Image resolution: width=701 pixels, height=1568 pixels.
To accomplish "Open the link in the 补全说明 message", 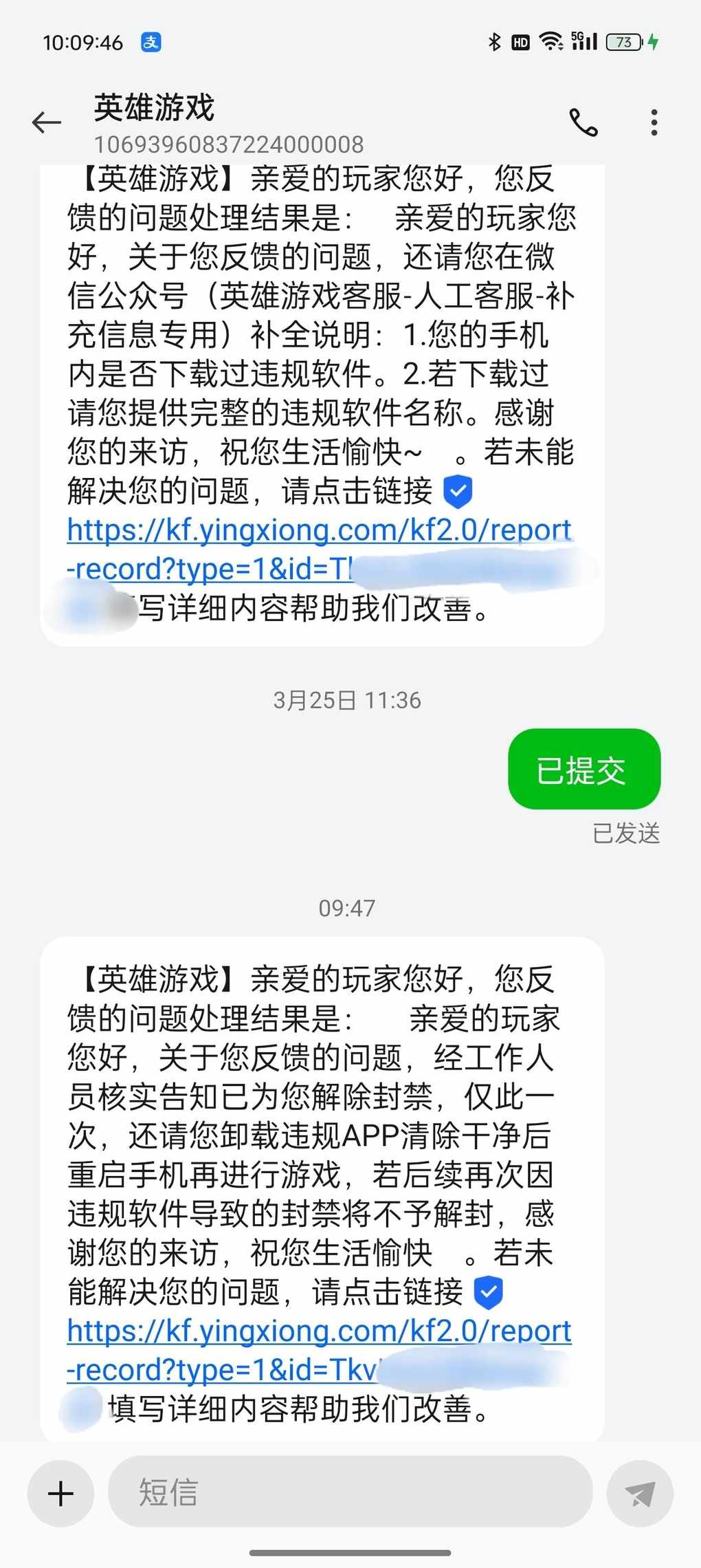I will (x=319, y=549).
